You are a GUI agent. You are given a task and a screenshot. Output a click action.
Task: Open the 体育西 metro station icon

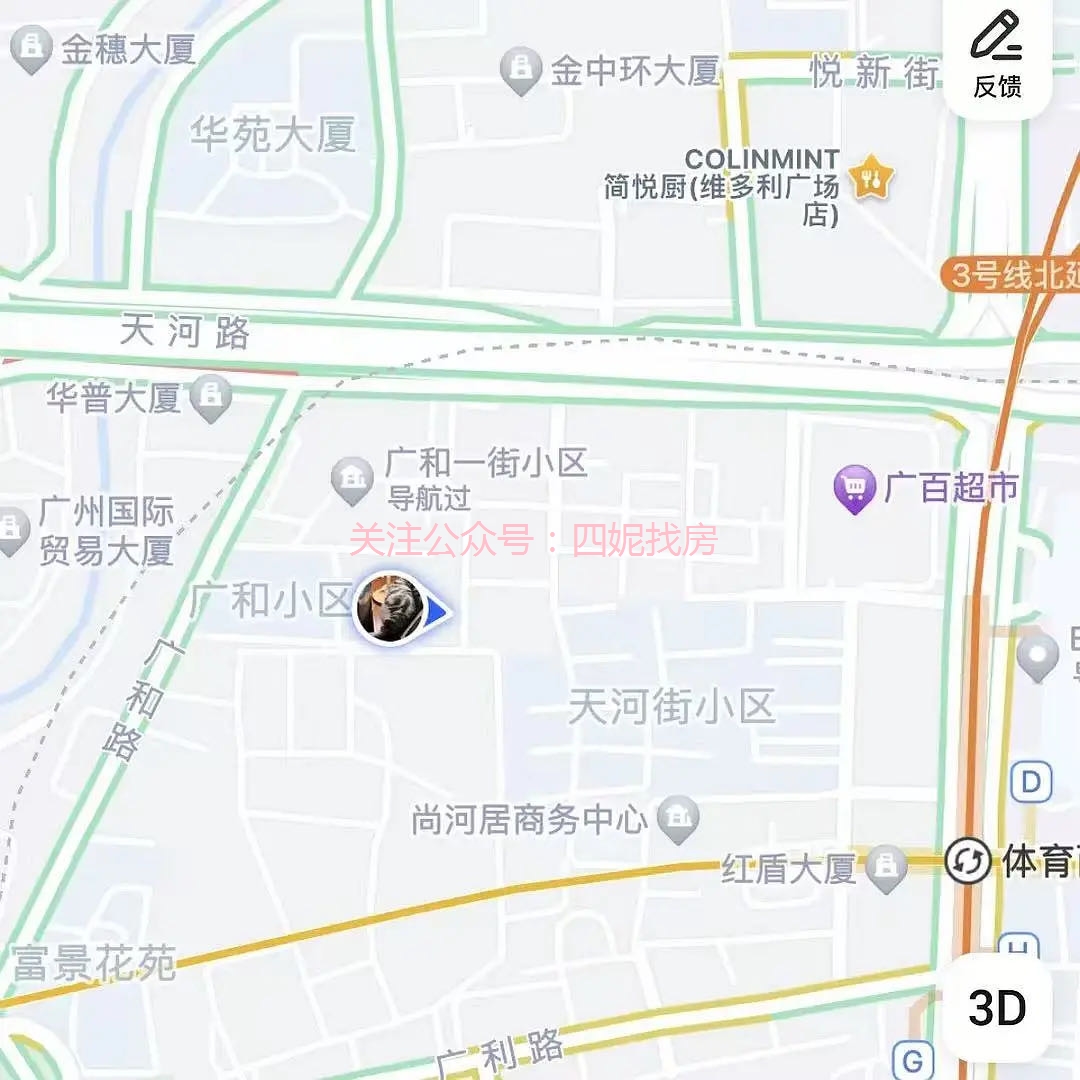coord(967,862)
